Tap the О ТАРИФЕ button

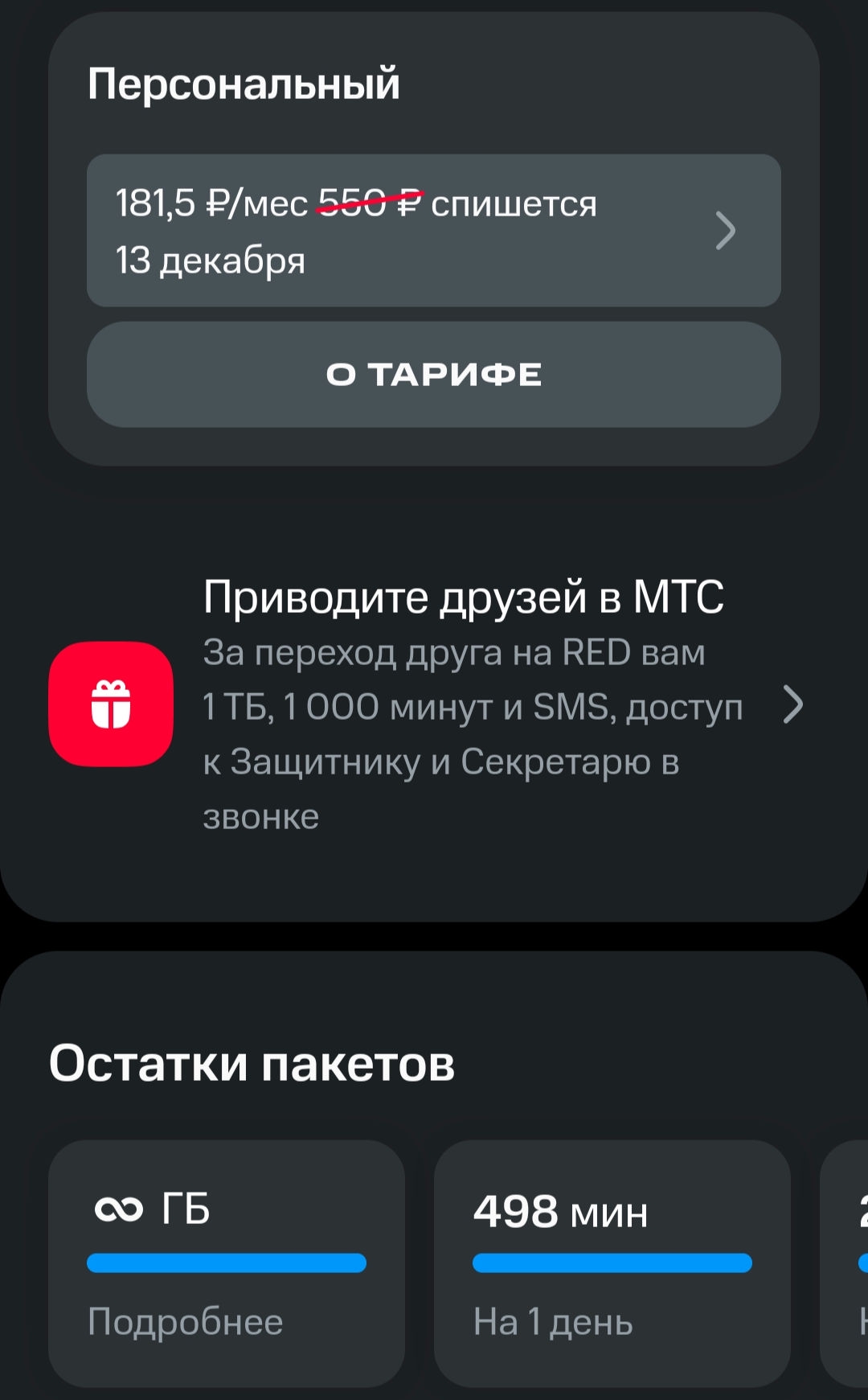click(434, 375)
